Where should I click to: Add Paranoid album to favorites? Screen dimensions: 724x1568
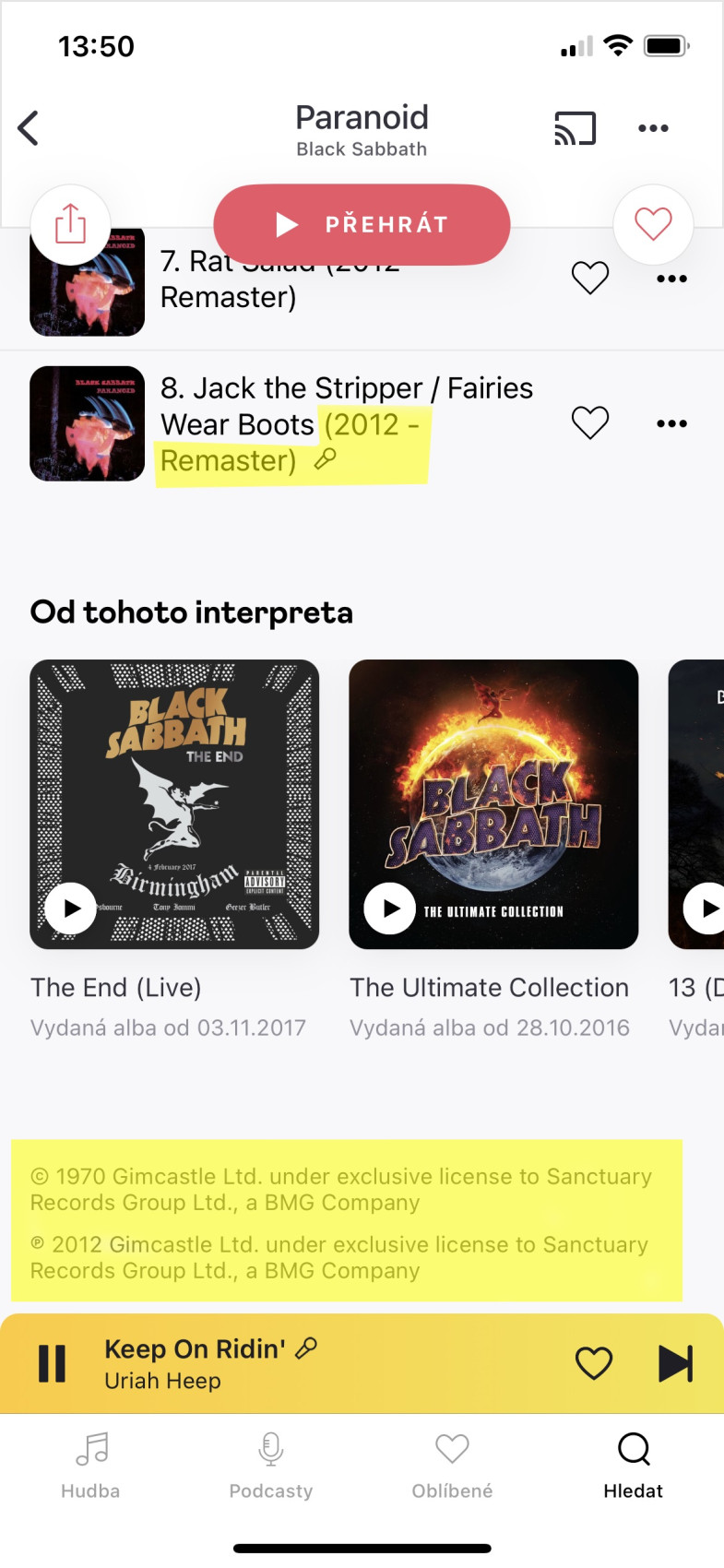pos(653,224)
